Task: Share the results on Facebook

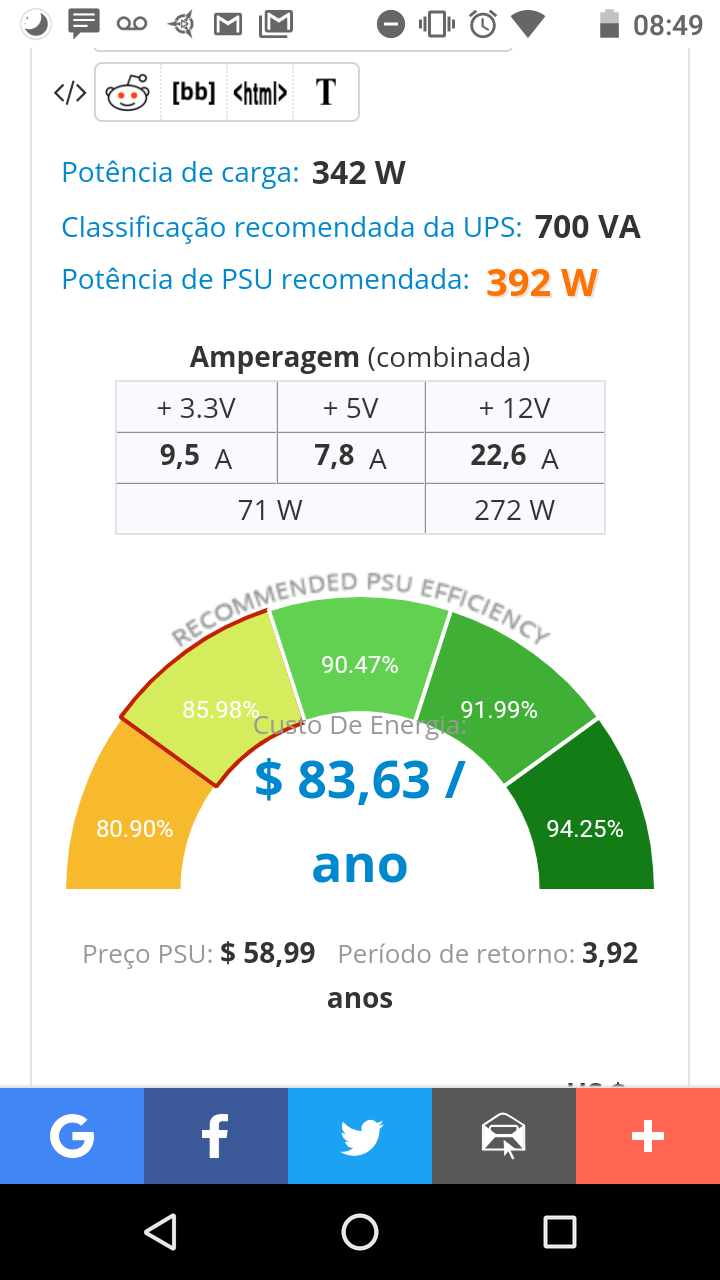Action: click(x=216, y=1137)
